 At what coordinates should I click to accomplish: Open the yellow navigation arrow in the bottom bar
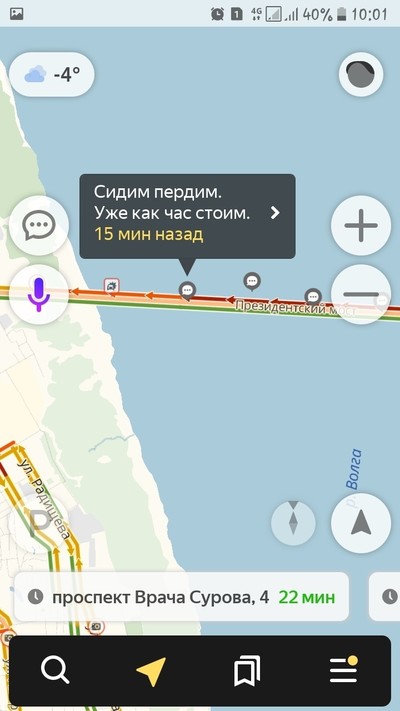pyautogui.click(x=151, y=671)
